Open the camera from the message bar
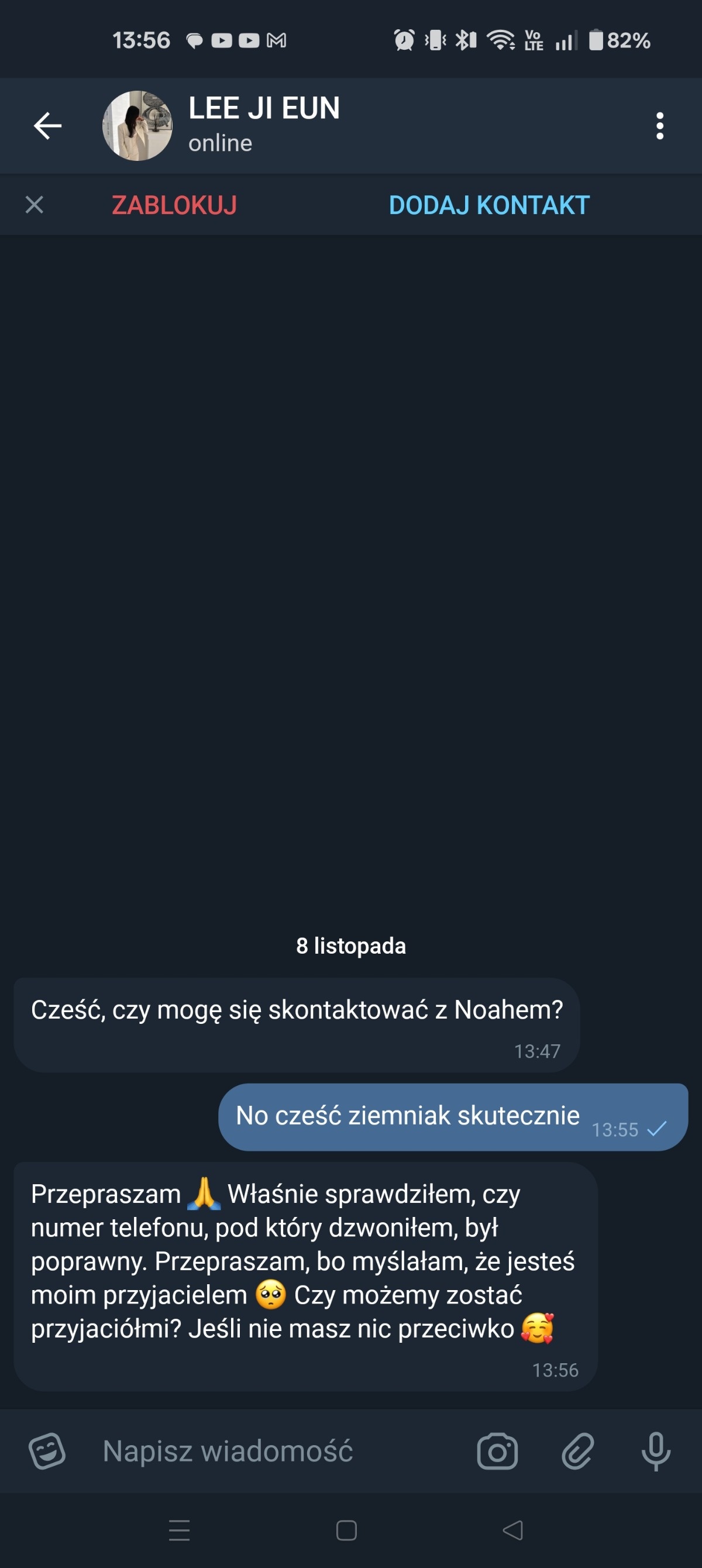Image resolution: width=702 pixels, height=1568 pixels. point(497,1451)
